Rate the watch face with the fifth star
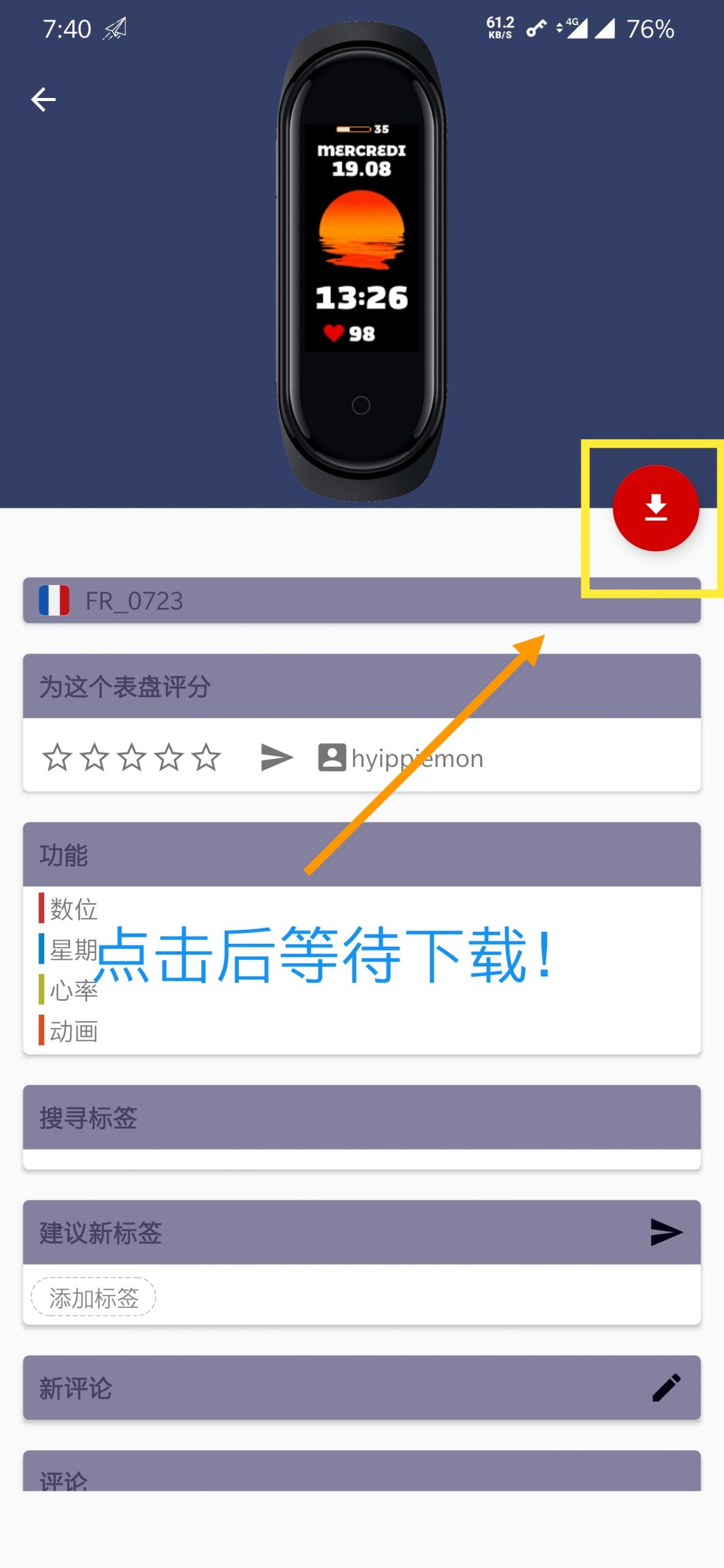Screen dimensions: 724x1568 tap(206, 758)
